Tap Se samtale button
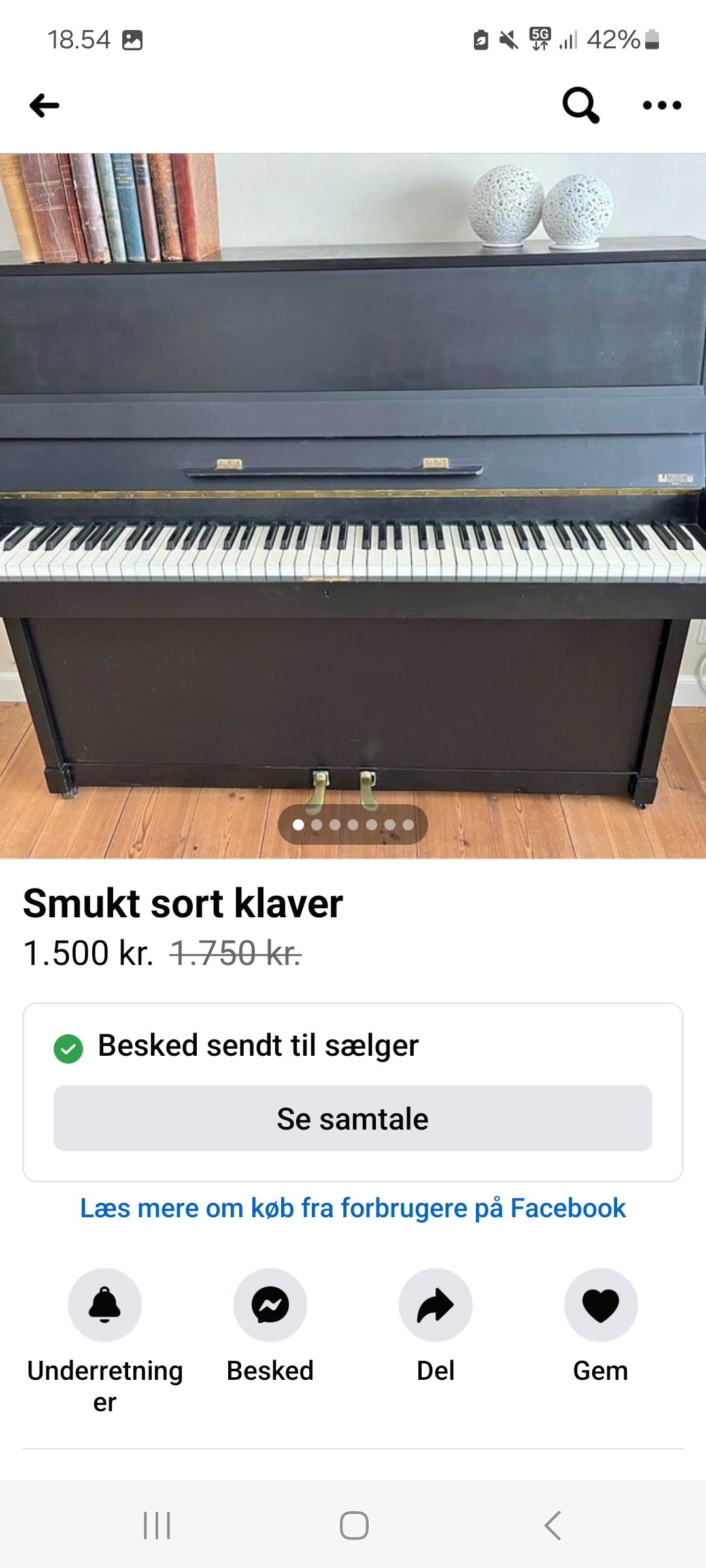706x1568 pixels. click(x=353, y=1119)
